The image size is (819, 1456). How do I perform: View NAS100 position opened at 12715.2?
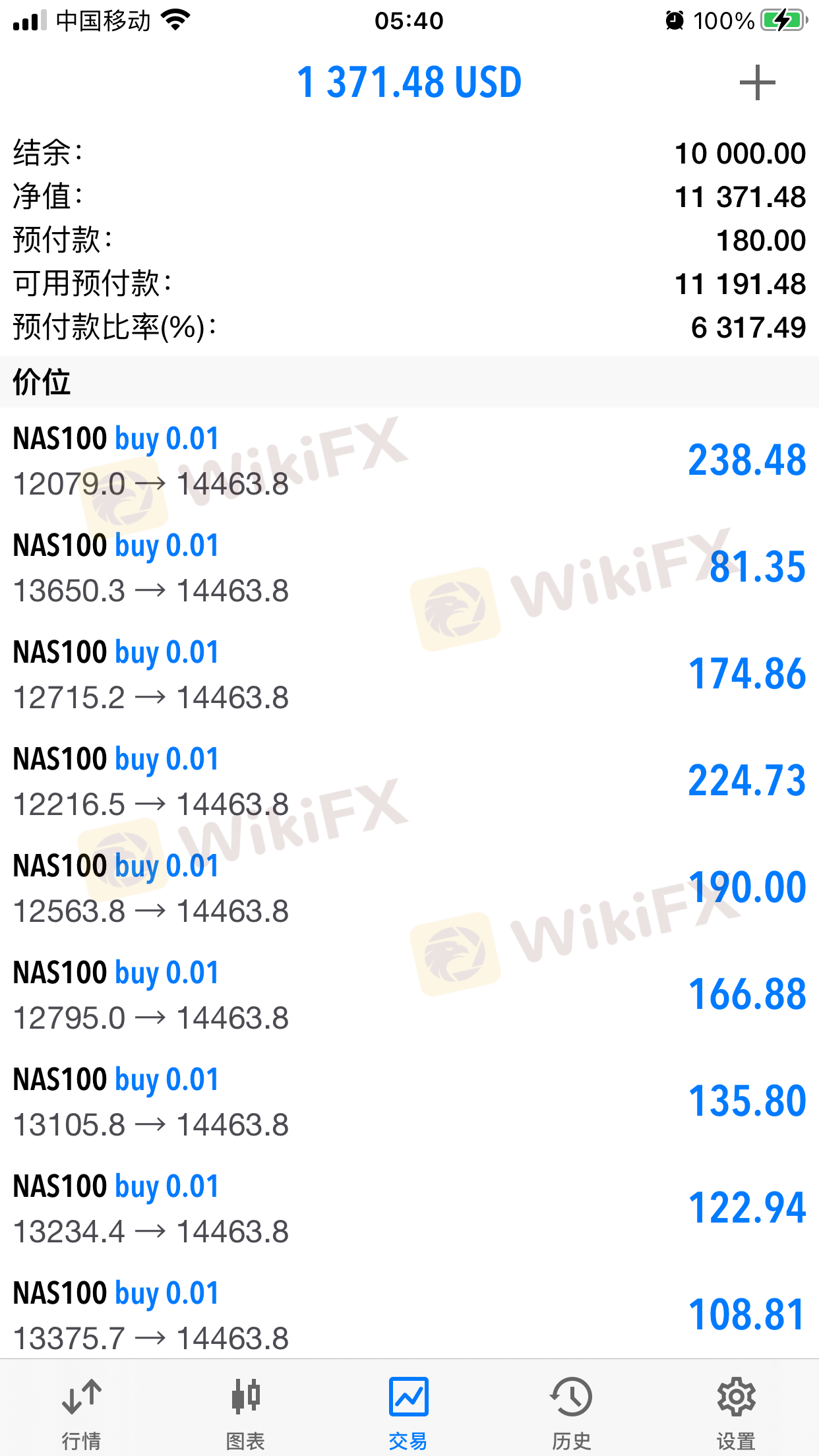click(x=409, y=675)
